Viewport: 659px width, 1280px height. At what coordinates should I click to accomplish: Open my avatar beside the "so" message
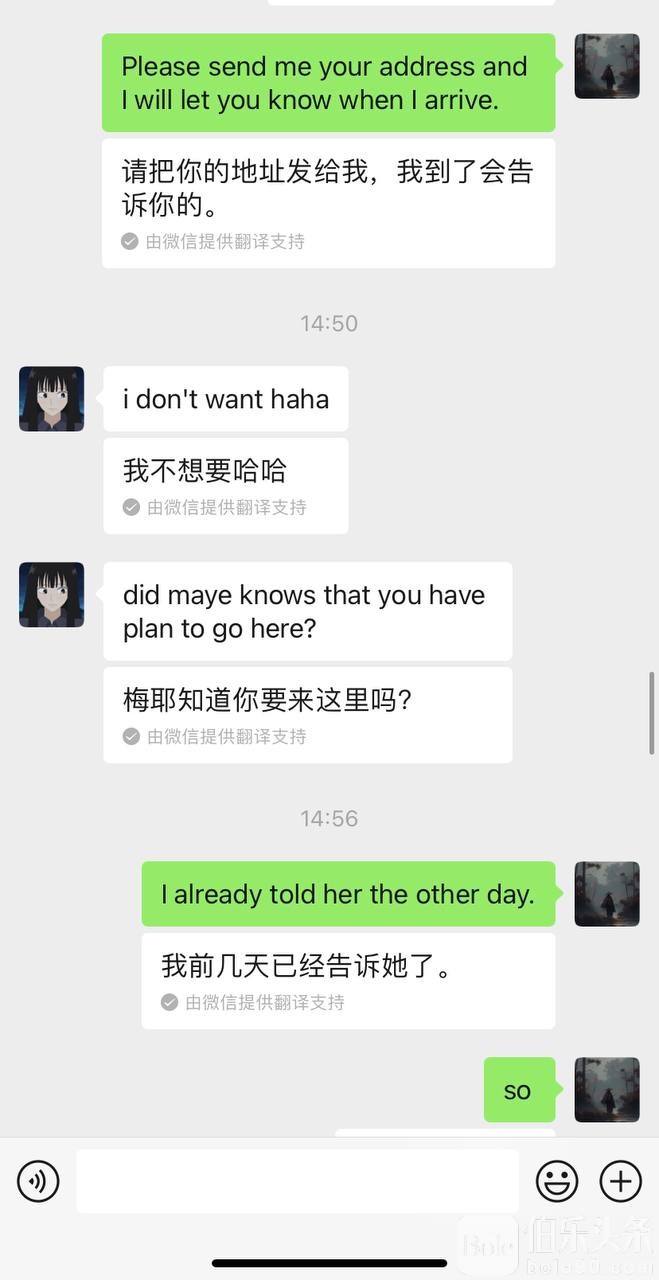tap(607, 1090)
